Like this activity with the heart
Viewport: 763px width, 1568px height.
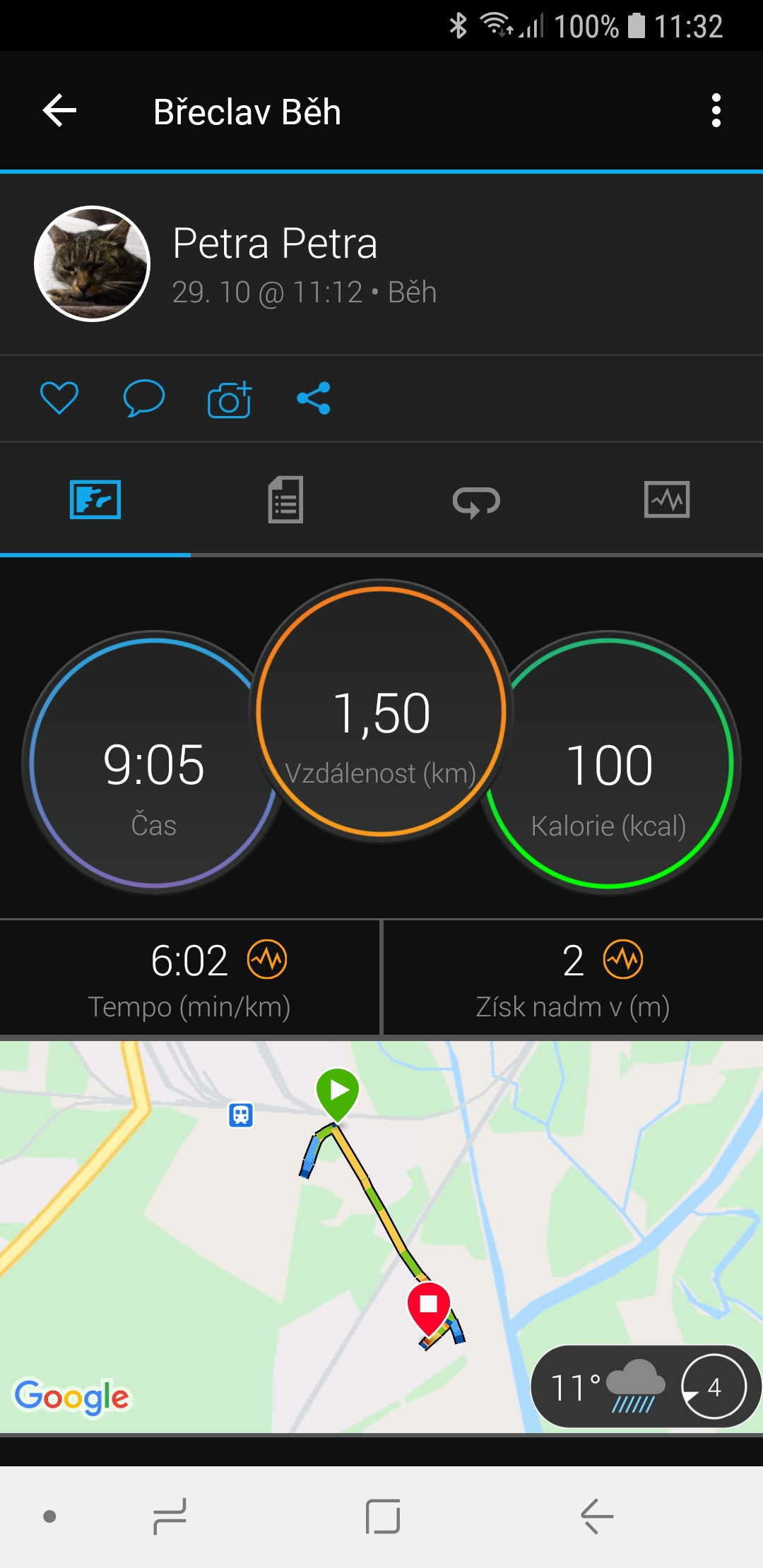click(x=59, y=398)
